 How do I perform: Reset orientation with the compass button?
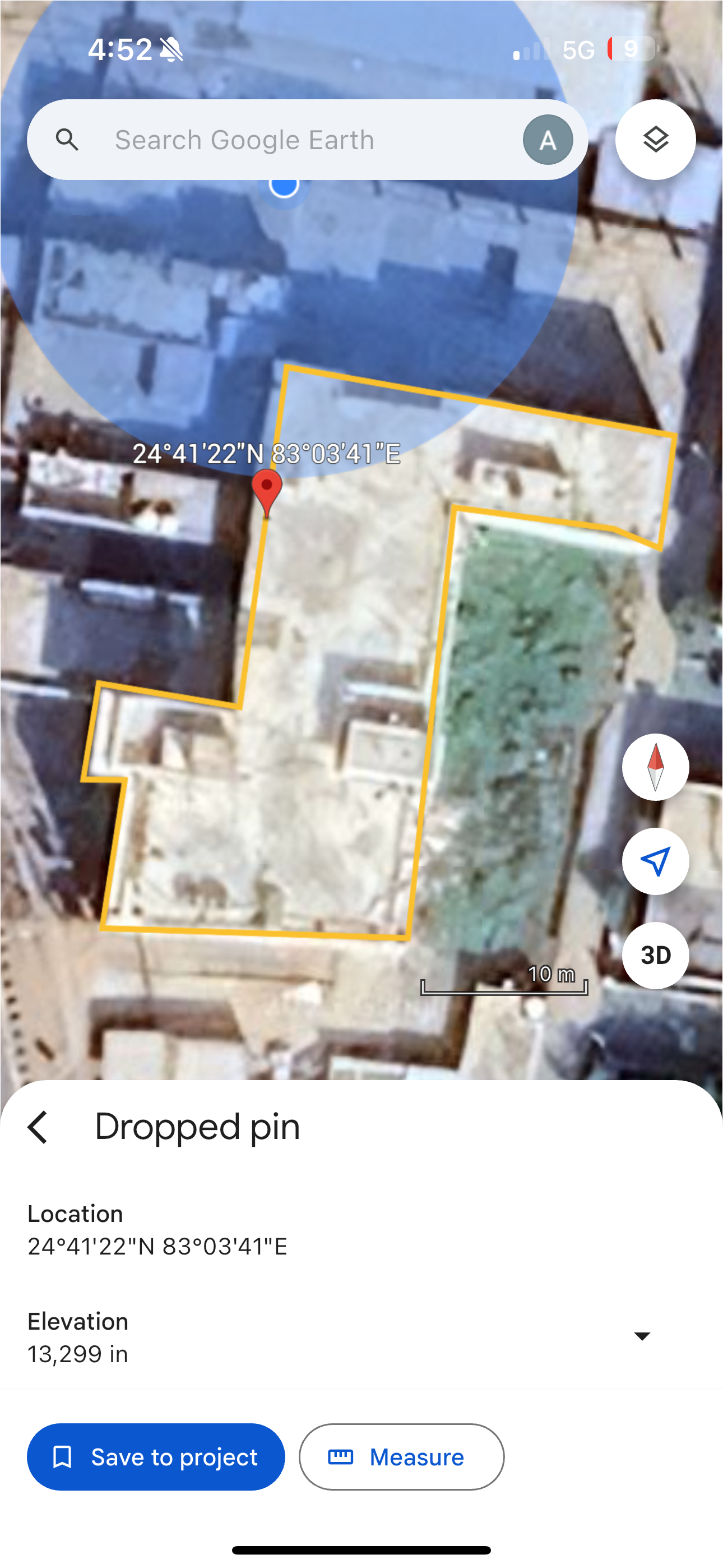coord(655,767)
